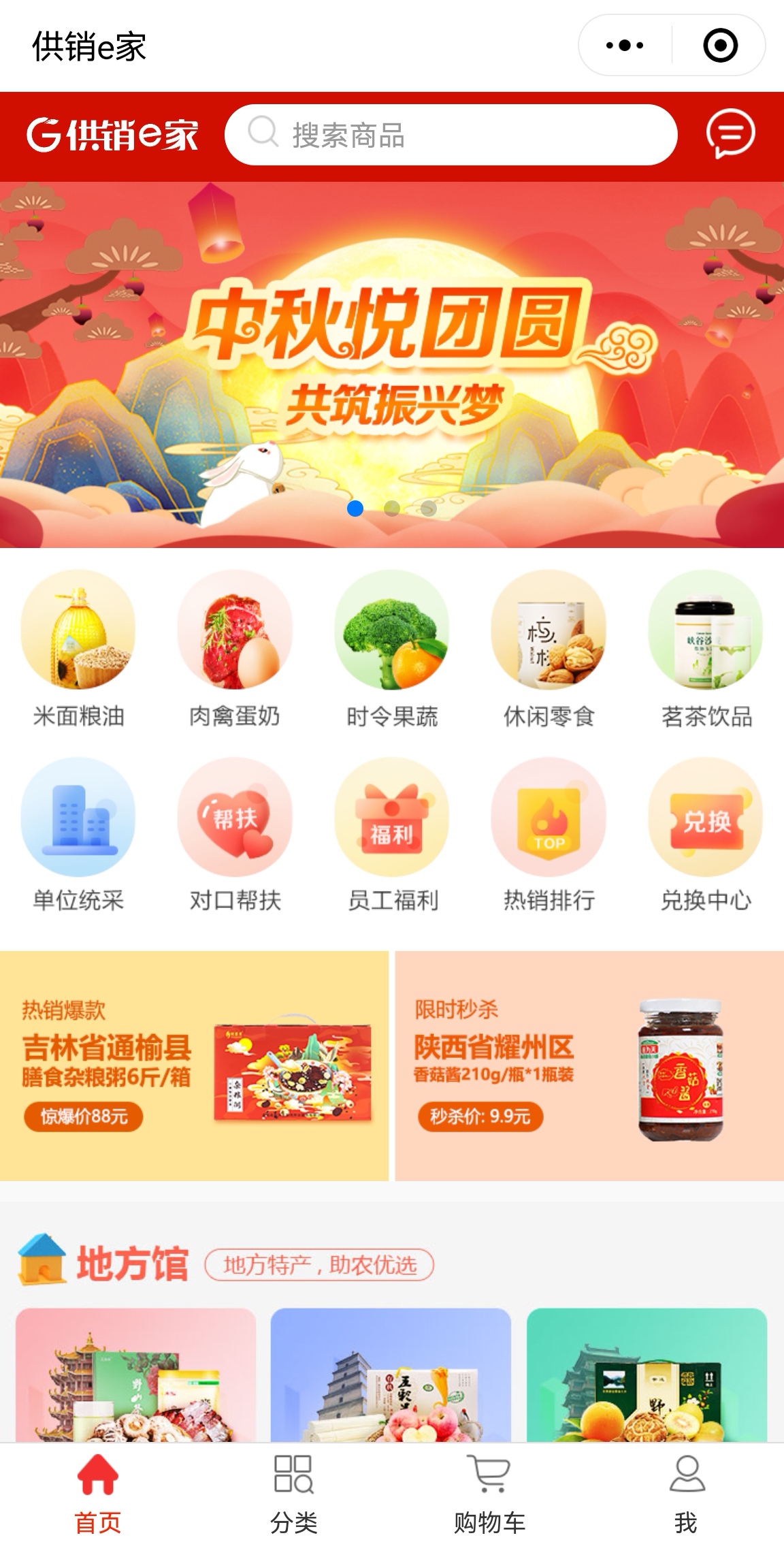The height and width of the screenshot is (1542, 784).
Task: Check the 热销排行 ranking
Action: pos(549,835)
